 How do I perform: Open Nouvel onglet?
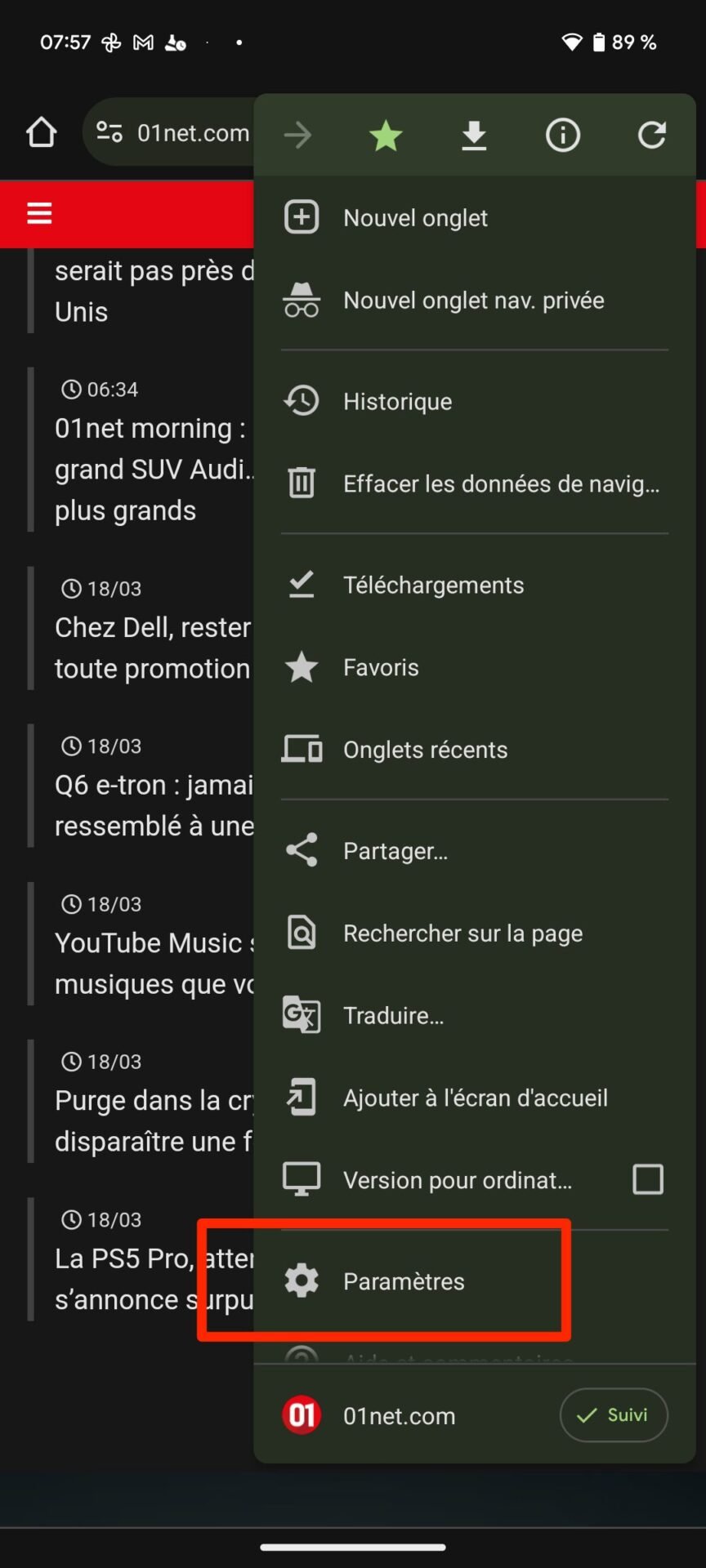(474, 218)
